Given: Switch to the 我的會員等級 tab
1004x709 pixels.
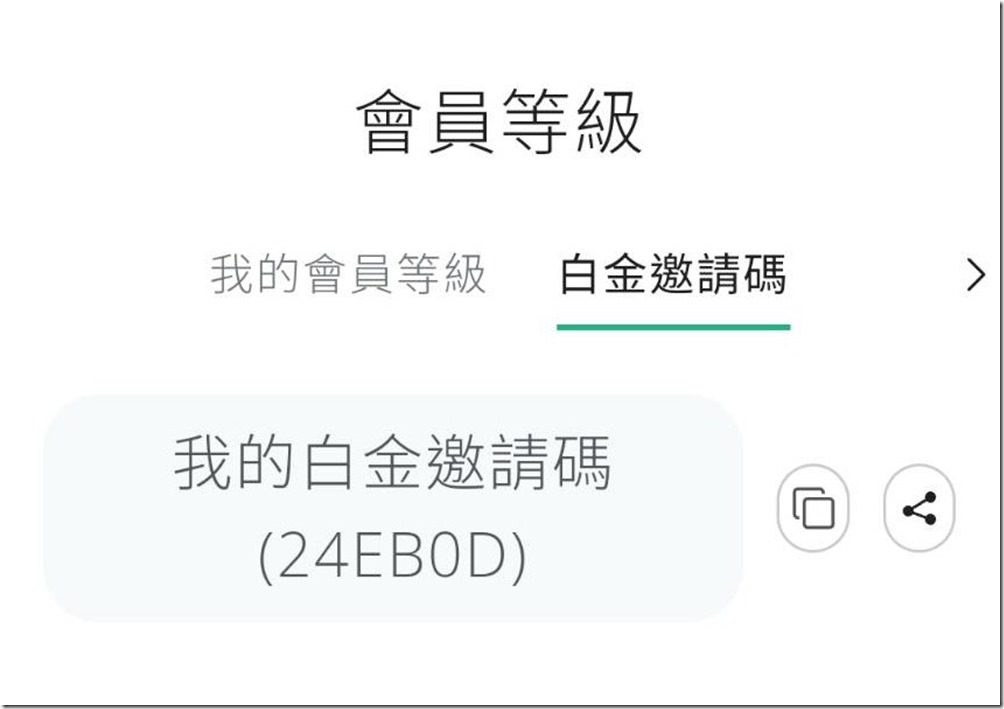Looking at the screenshot, I should [348, 275].
